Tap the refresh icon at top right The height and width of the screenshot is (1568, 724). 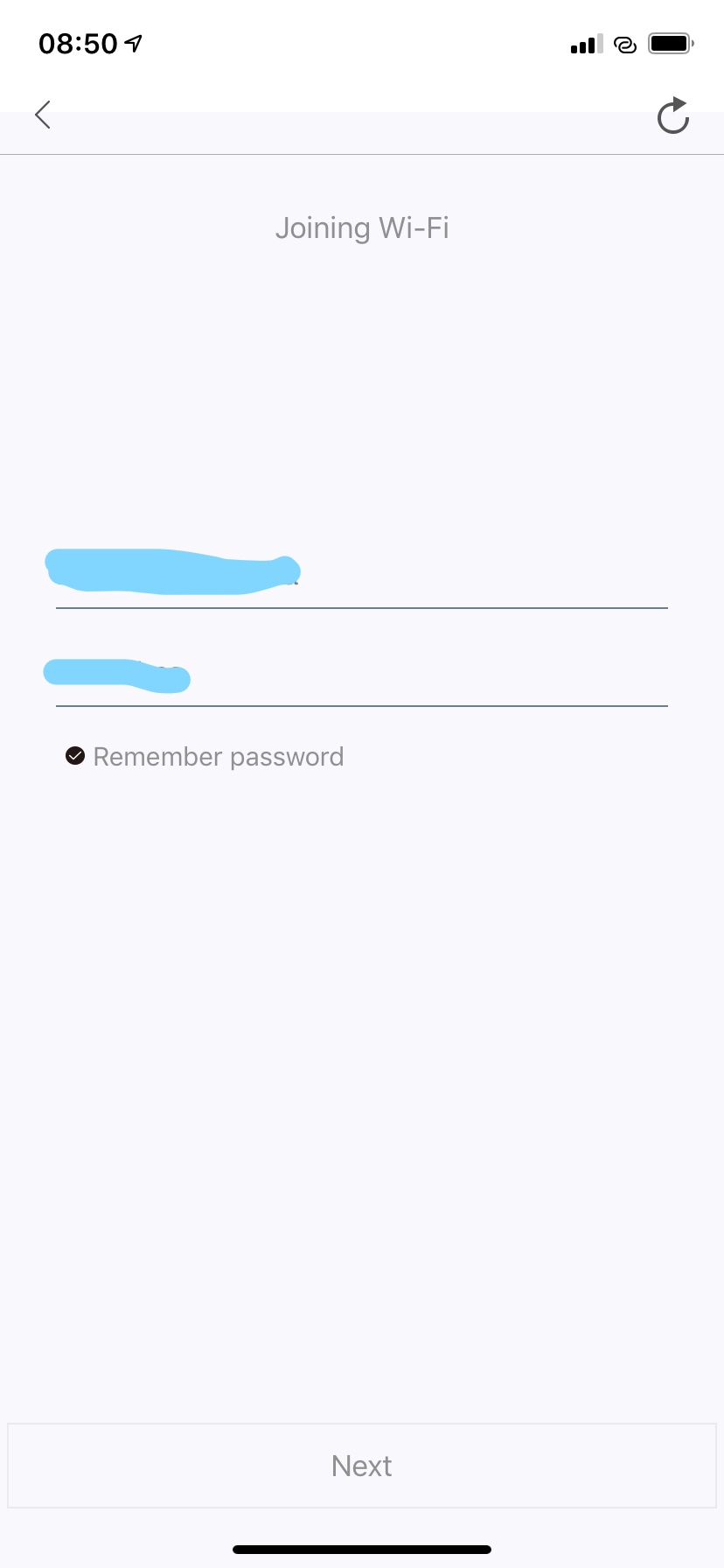(x=673, y=115)
